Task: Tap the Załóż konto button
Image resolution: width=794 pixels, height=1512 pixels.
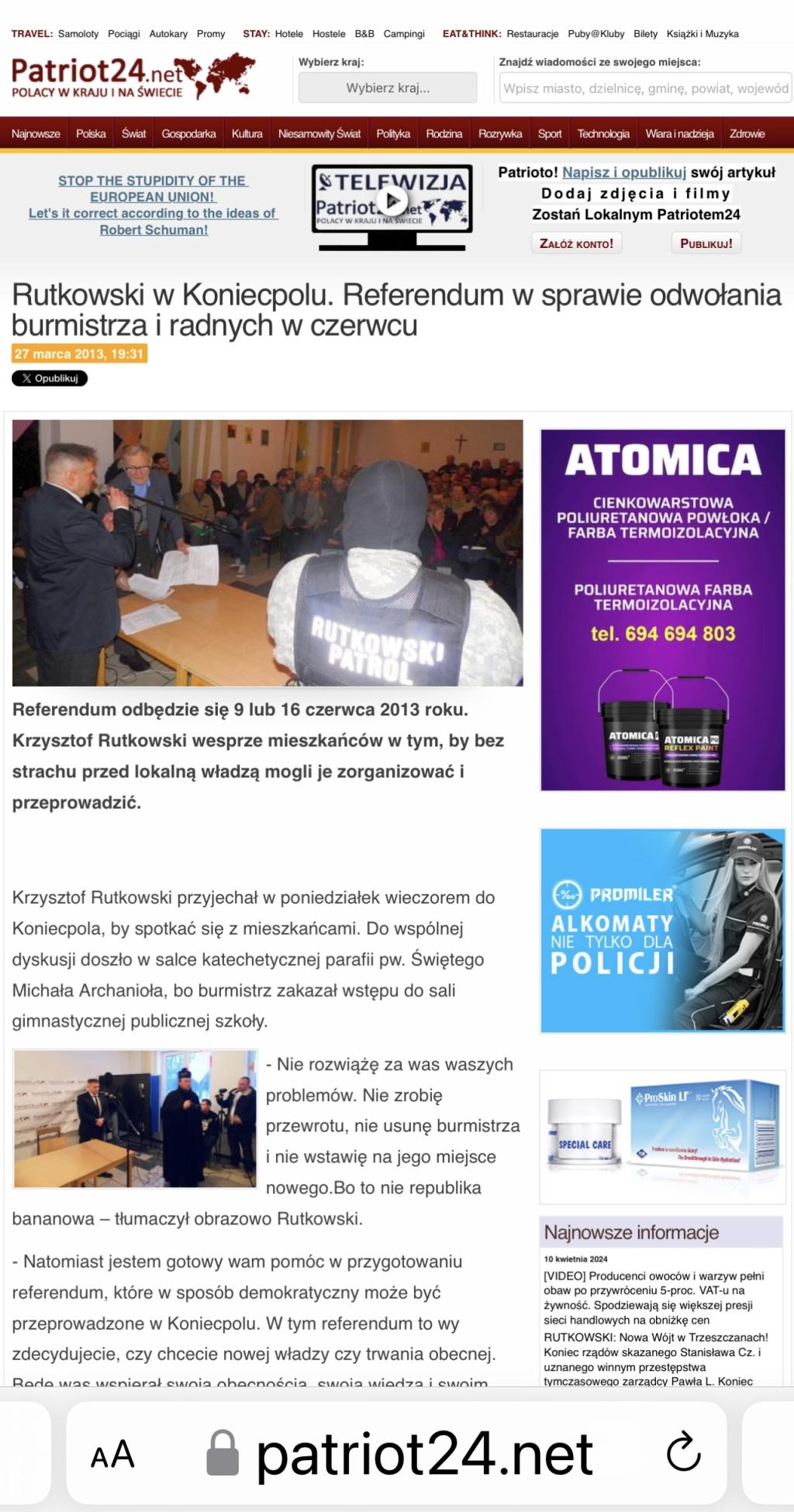Action: 576,243
